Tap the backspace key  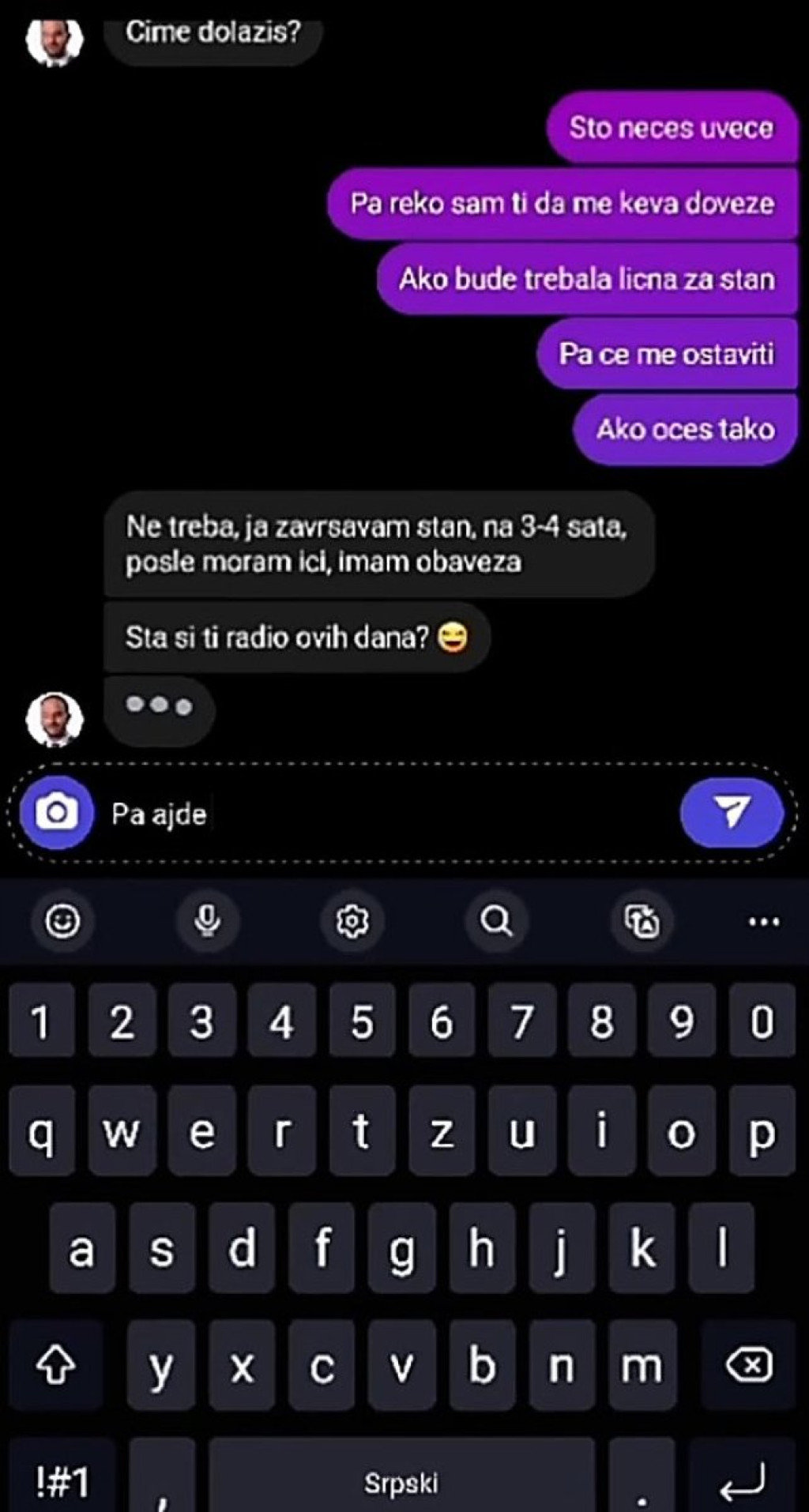748,1364
